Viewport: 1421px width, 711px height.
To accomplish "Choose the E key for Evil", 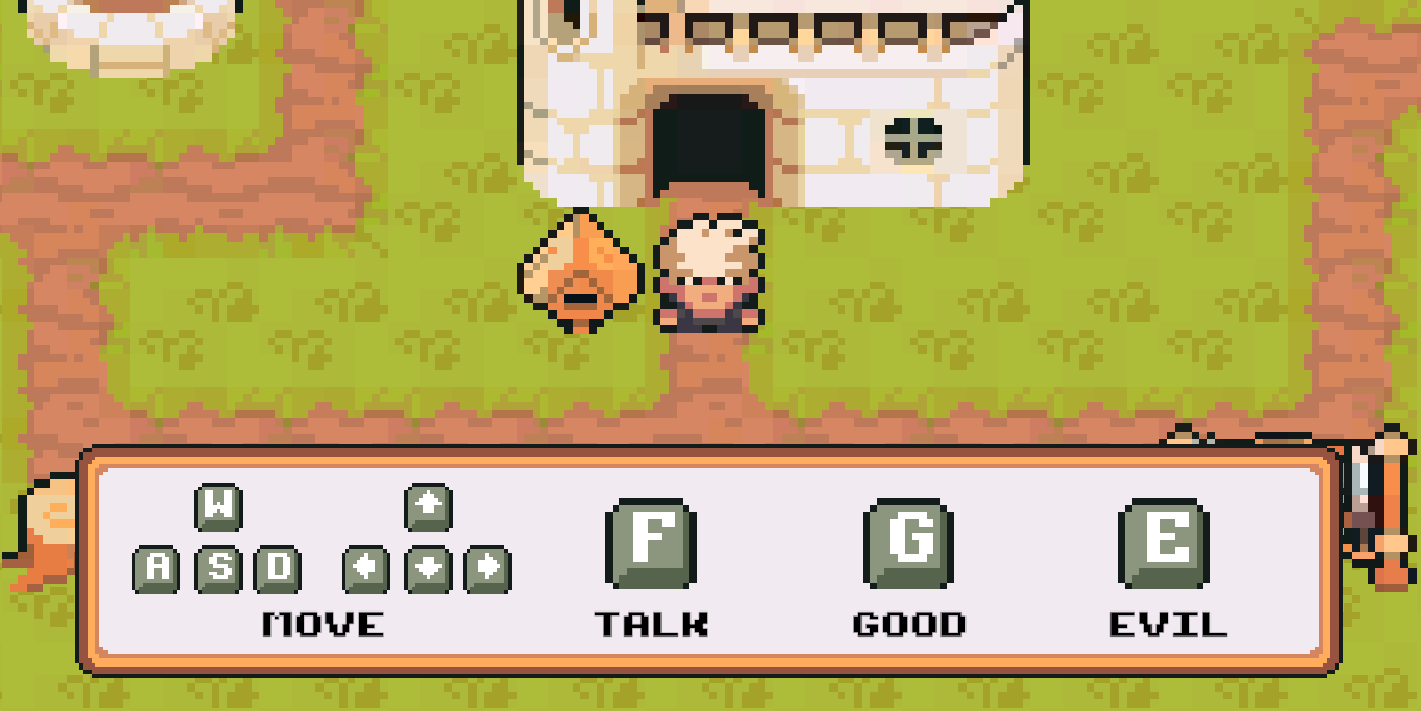I will pos(1164,542).
